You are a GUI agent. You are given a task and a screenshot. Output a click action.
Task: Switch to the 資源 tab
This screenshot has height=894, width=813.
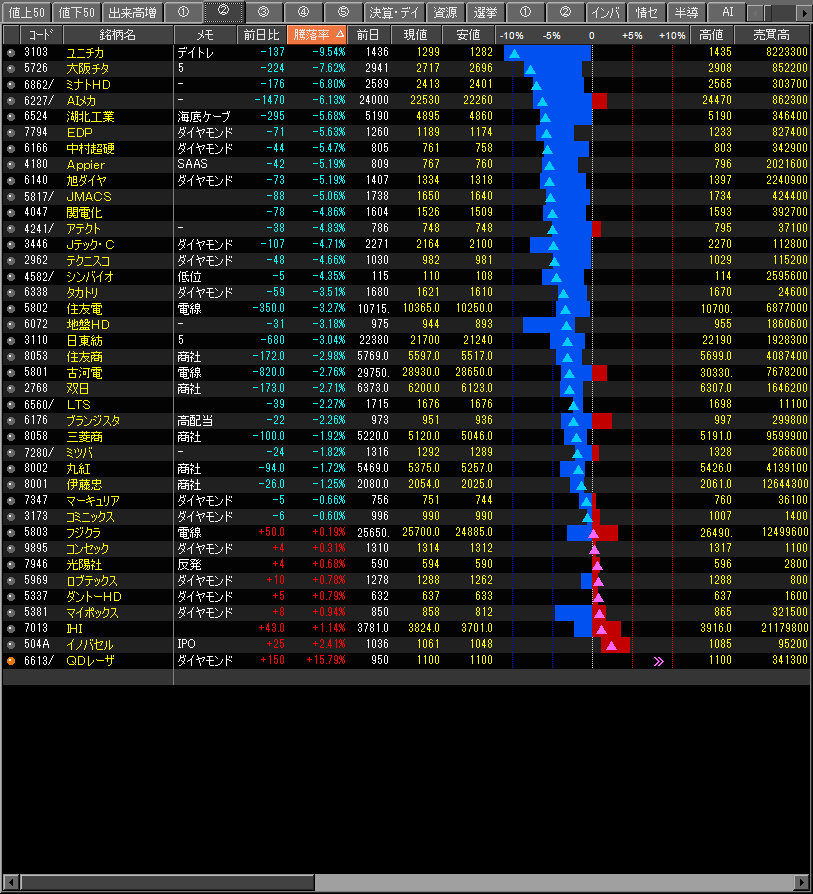(x=445, y=12)
